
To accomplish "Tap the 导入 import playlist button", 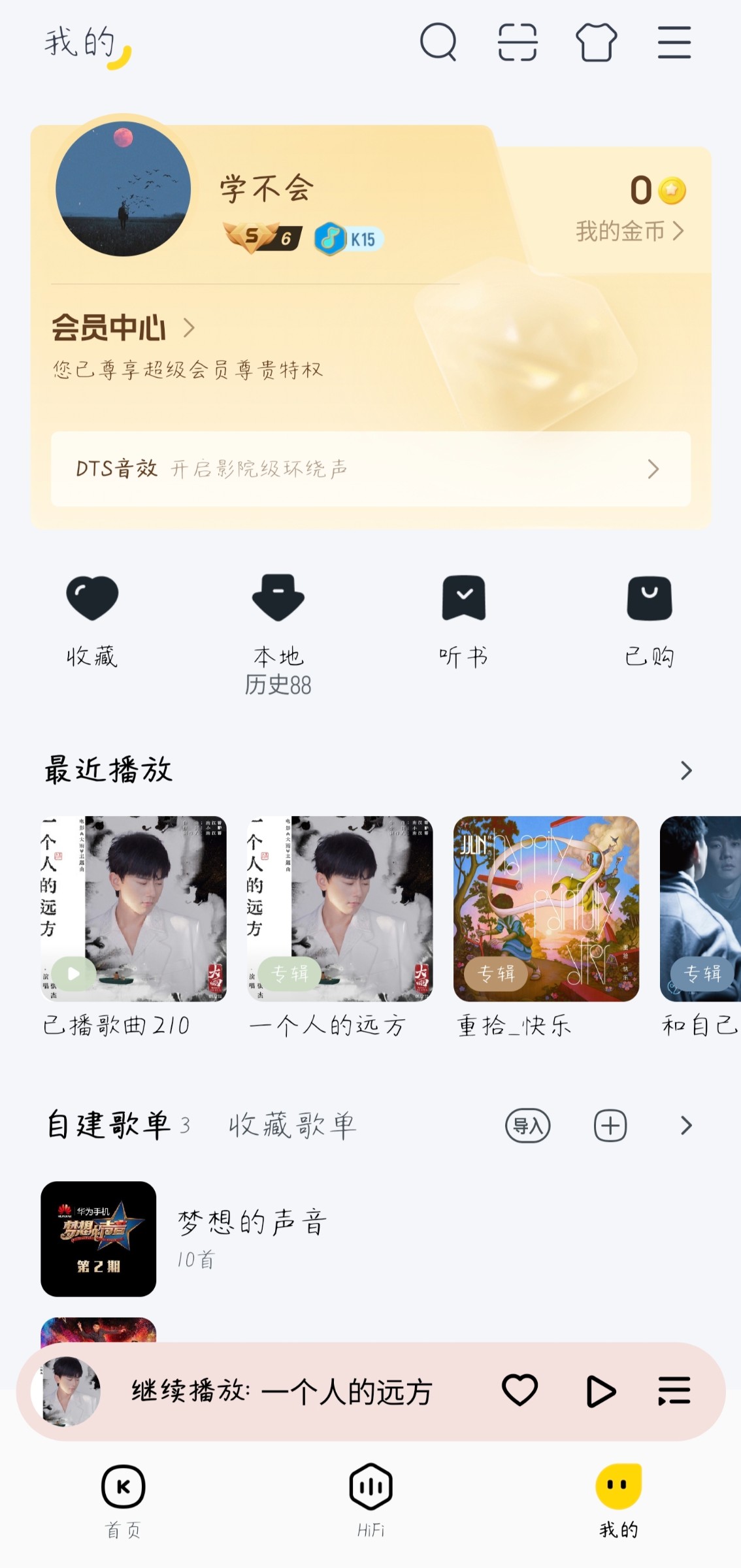I will click(527, 1126).
